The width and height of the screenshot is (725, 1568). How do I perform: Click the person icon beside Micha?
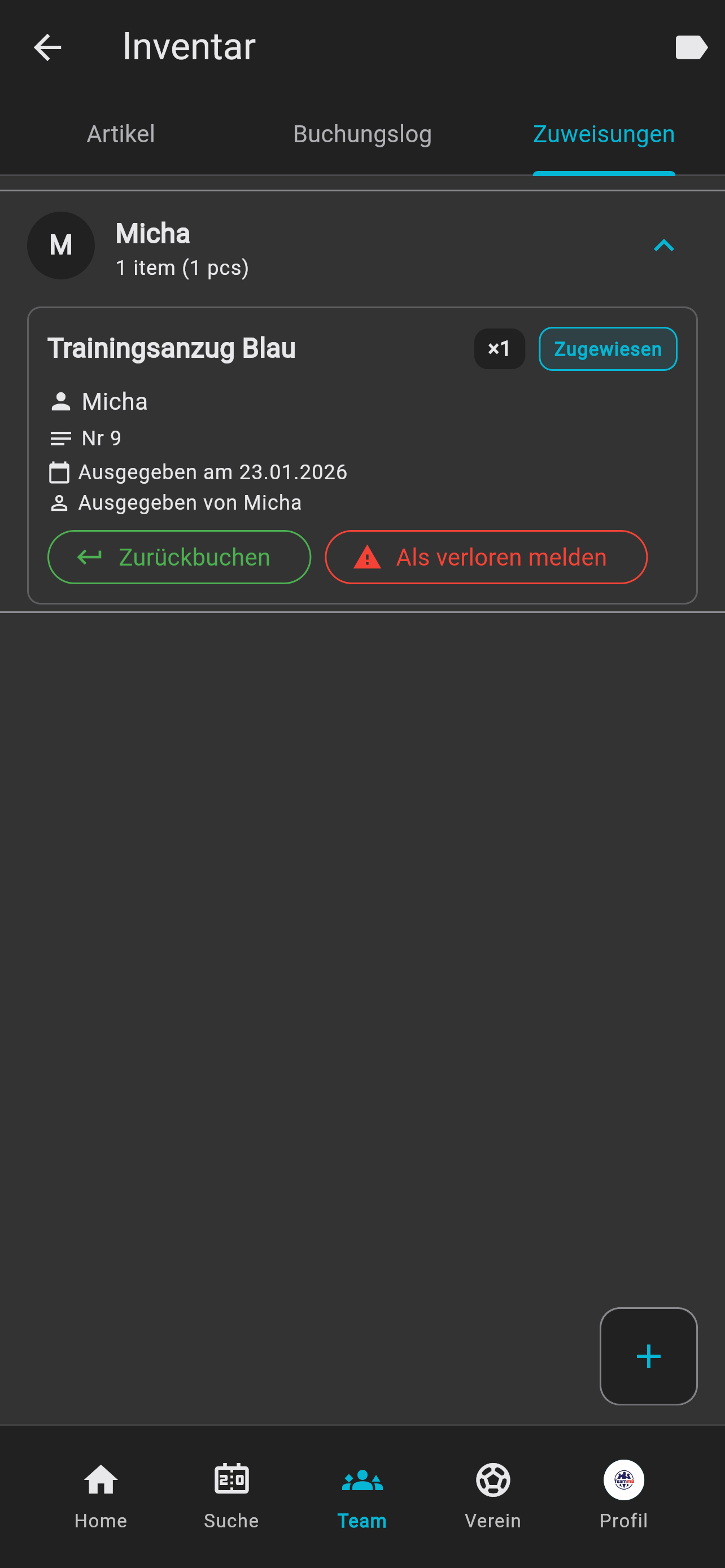(60, 401)
